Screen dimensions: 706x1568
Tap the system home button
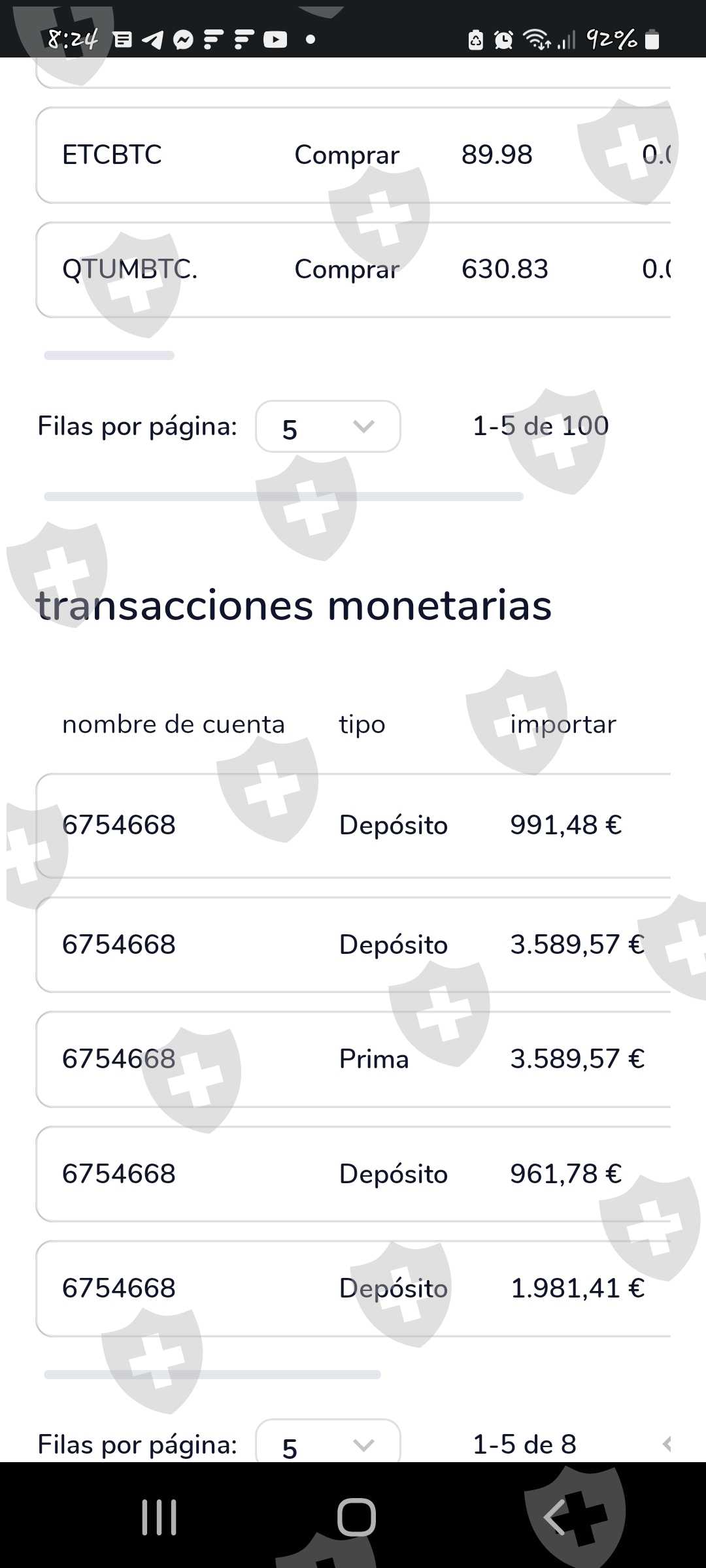(356, 1516)
